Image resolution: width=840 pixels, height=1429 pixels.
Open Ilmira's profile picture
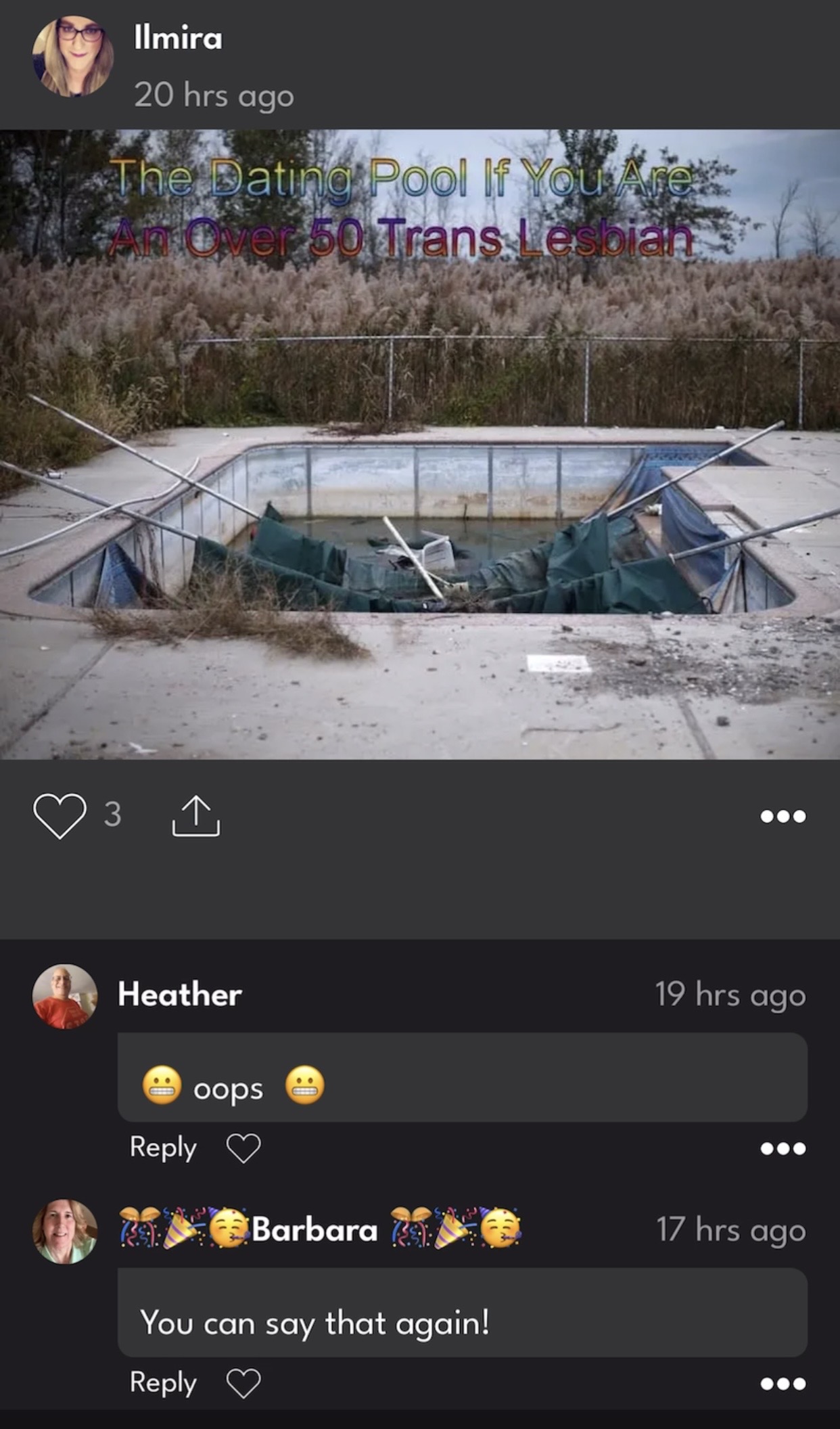coord(73,56)
